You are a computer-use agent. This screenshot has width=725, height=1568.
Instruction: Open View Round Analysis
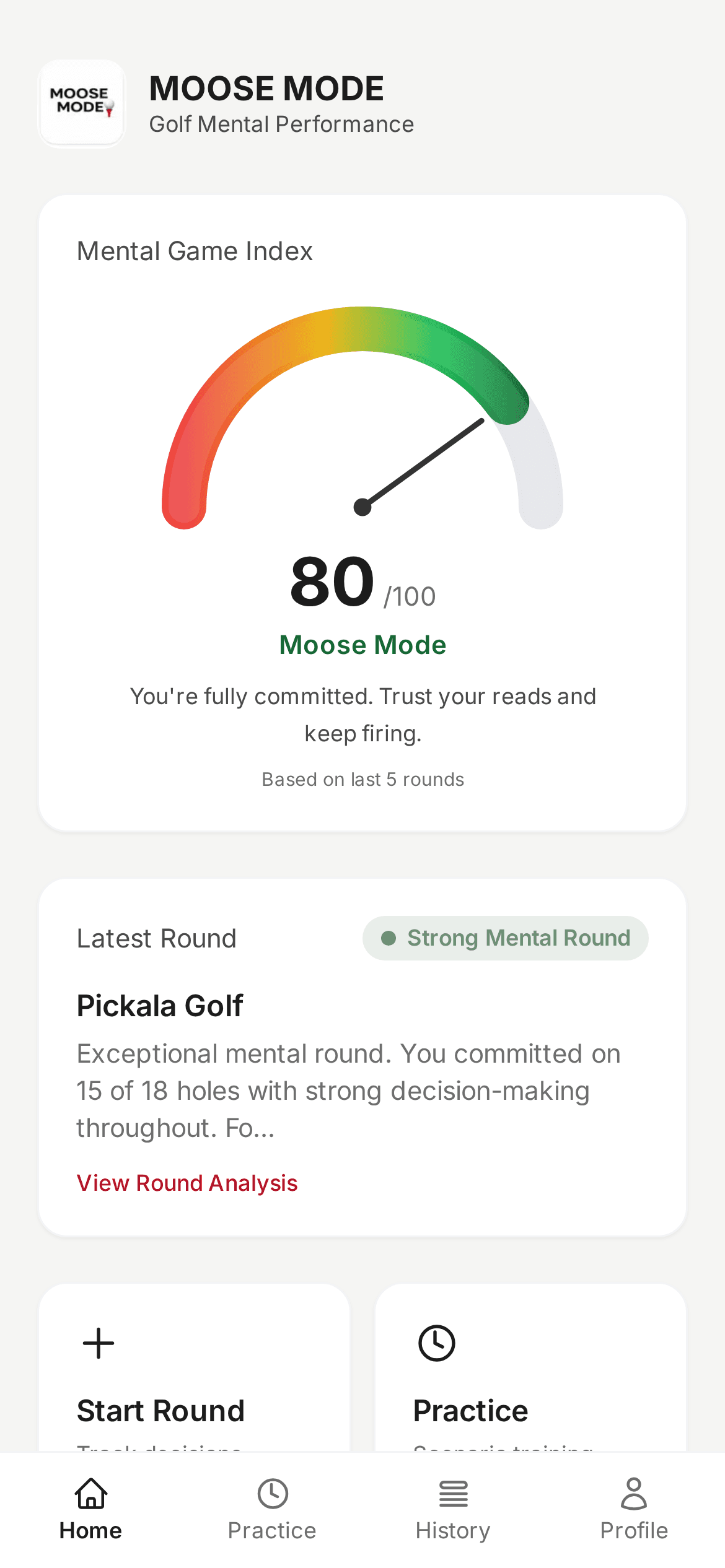click(x=187, y=1183)
